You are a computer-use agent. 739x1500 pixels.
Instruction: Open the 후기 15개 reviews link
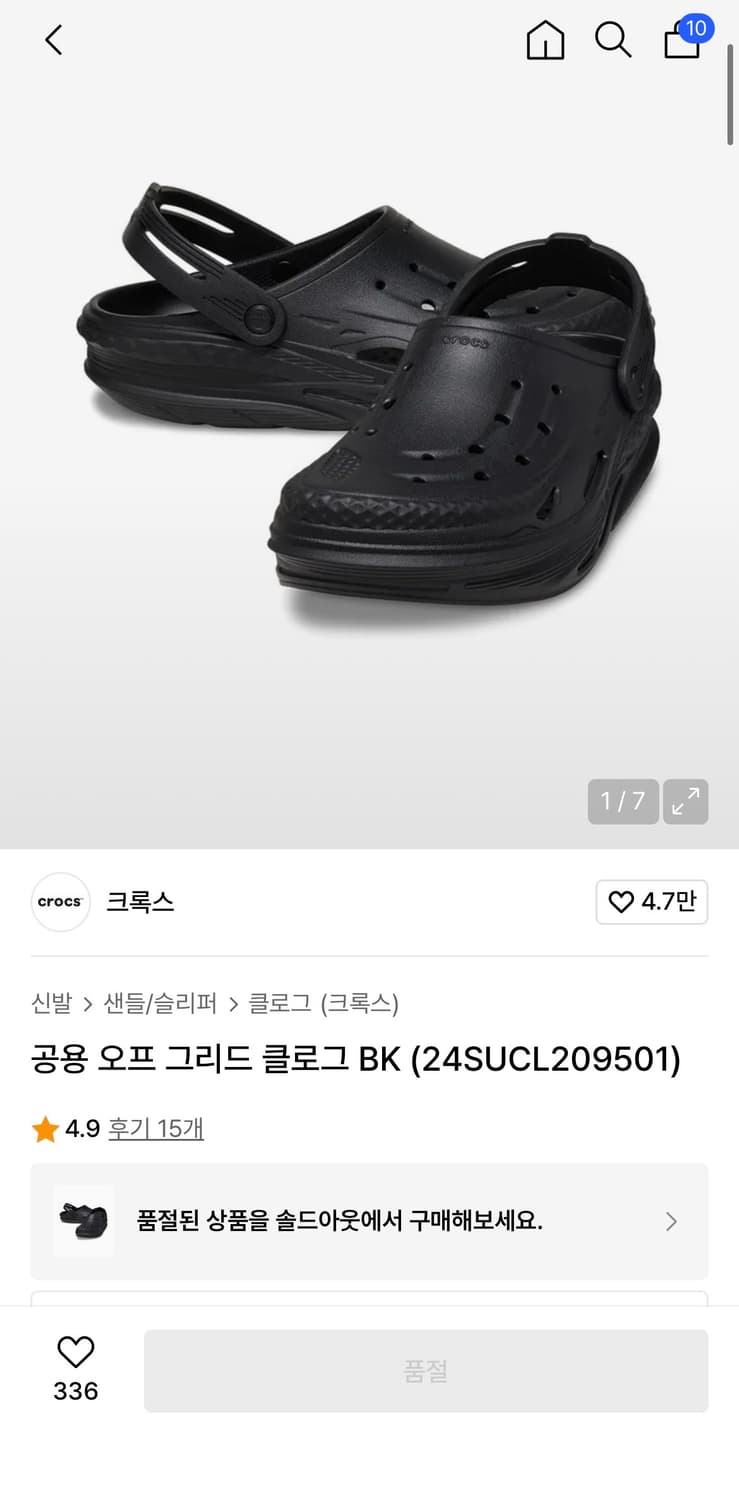click(x=156, y=1127)
